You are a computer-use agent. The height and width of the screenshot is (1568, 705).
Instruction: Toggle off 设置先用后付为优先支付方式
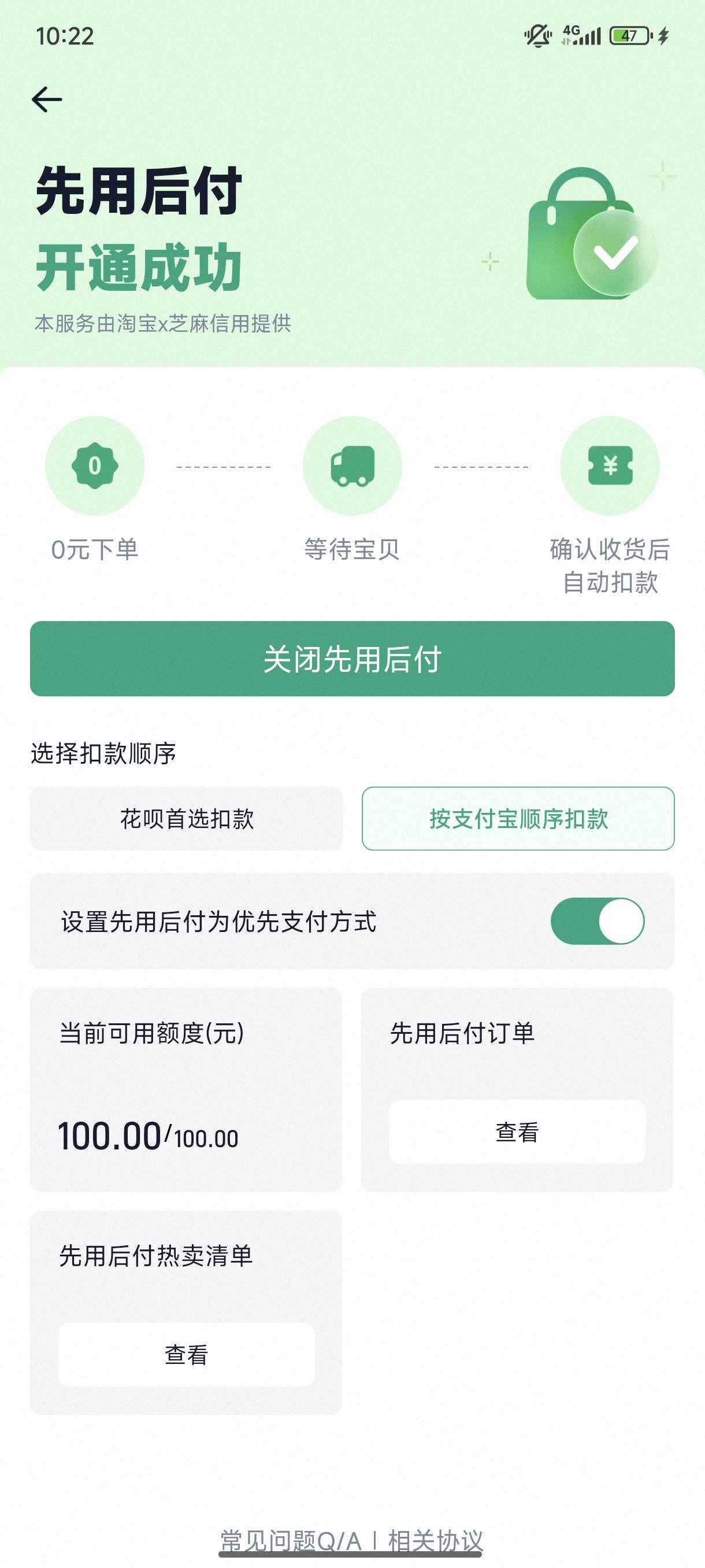tap(598, 921)
